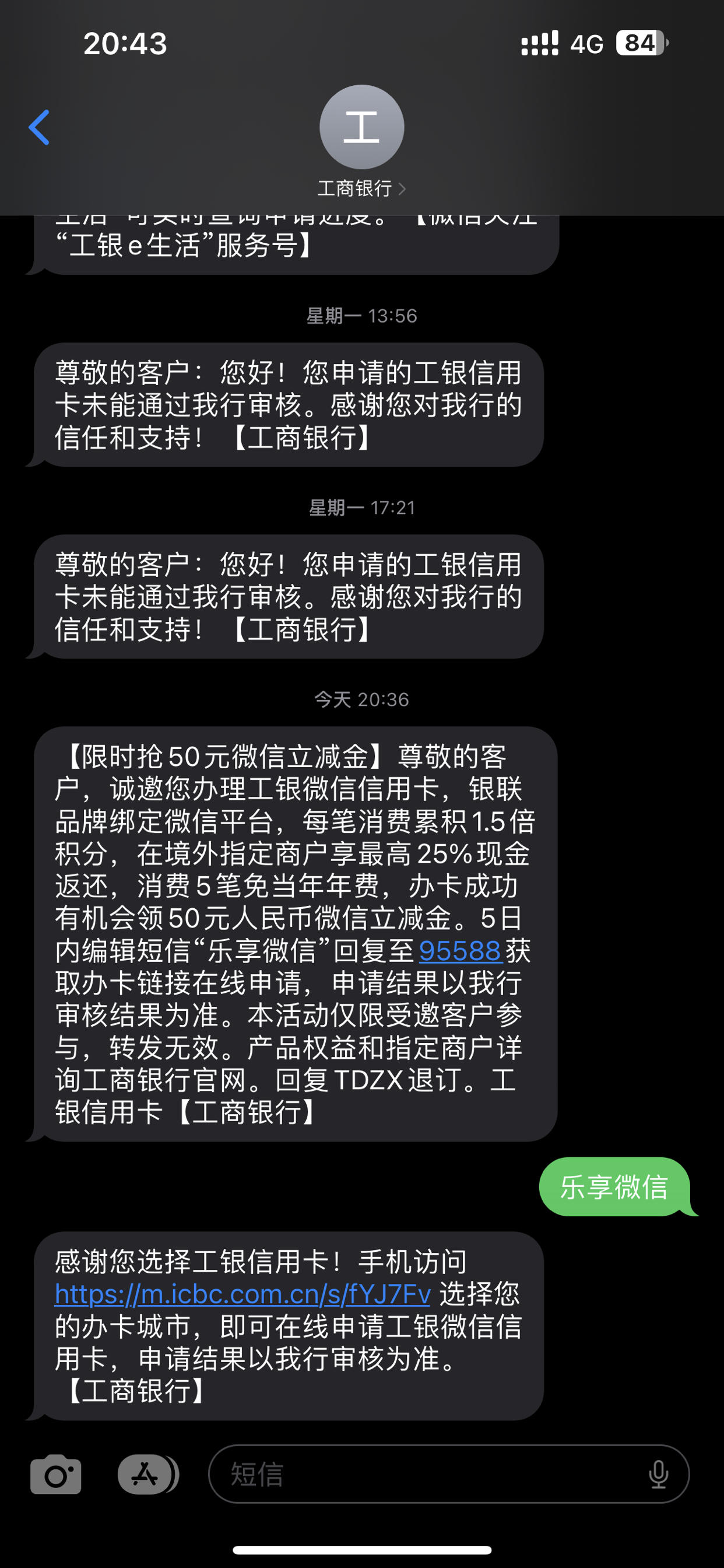Focus the 短信 message input field
Screen dimensions: 724x1568
(x=426, y=1474)
